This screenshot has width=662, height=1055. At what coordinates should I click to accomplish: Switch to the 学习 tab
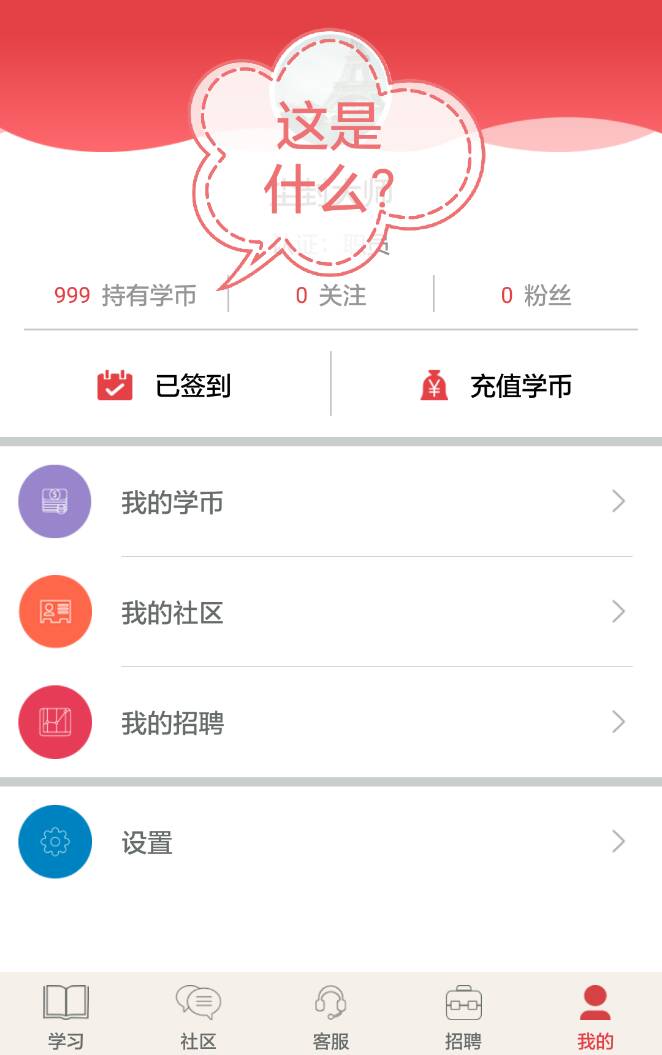click(x=66, y=1015)
